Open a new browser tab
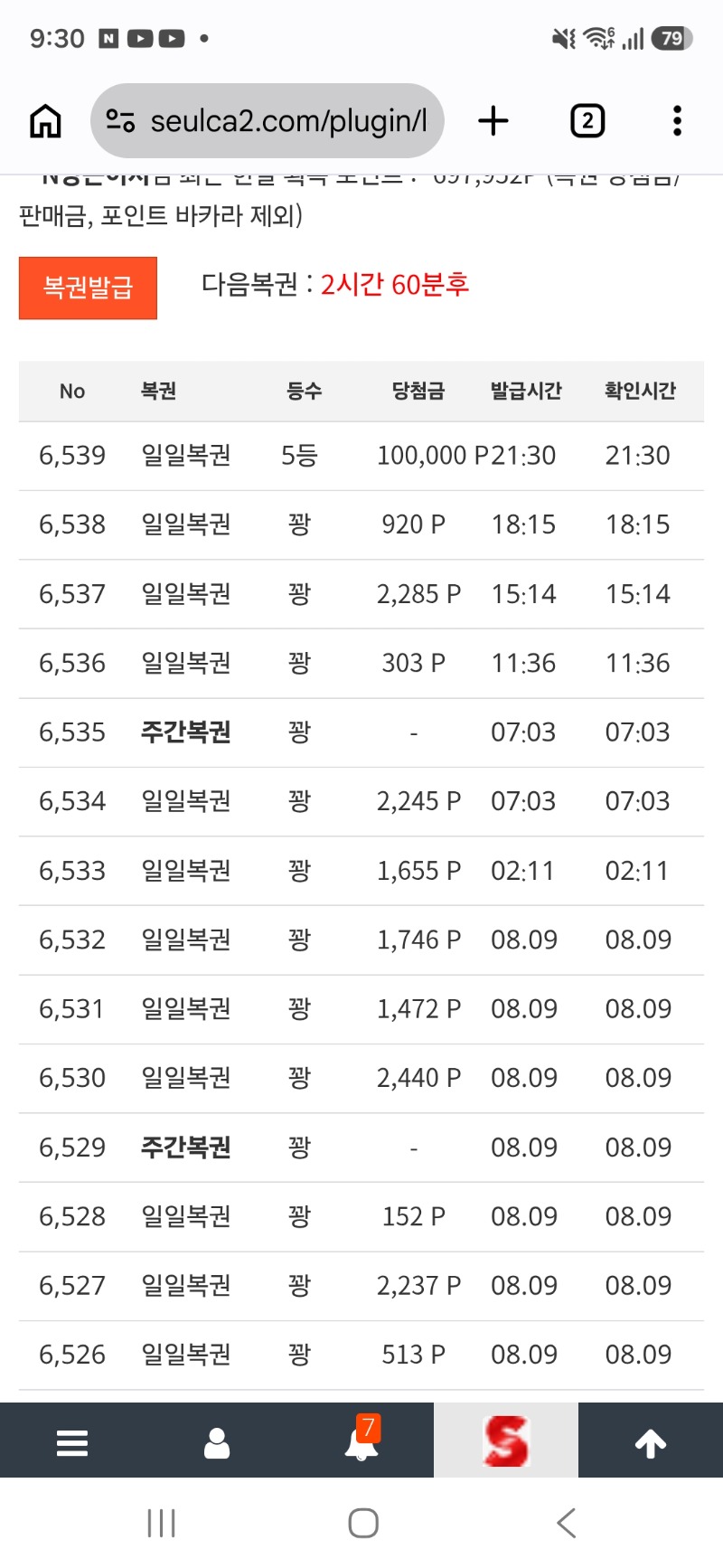 (493, 120)
